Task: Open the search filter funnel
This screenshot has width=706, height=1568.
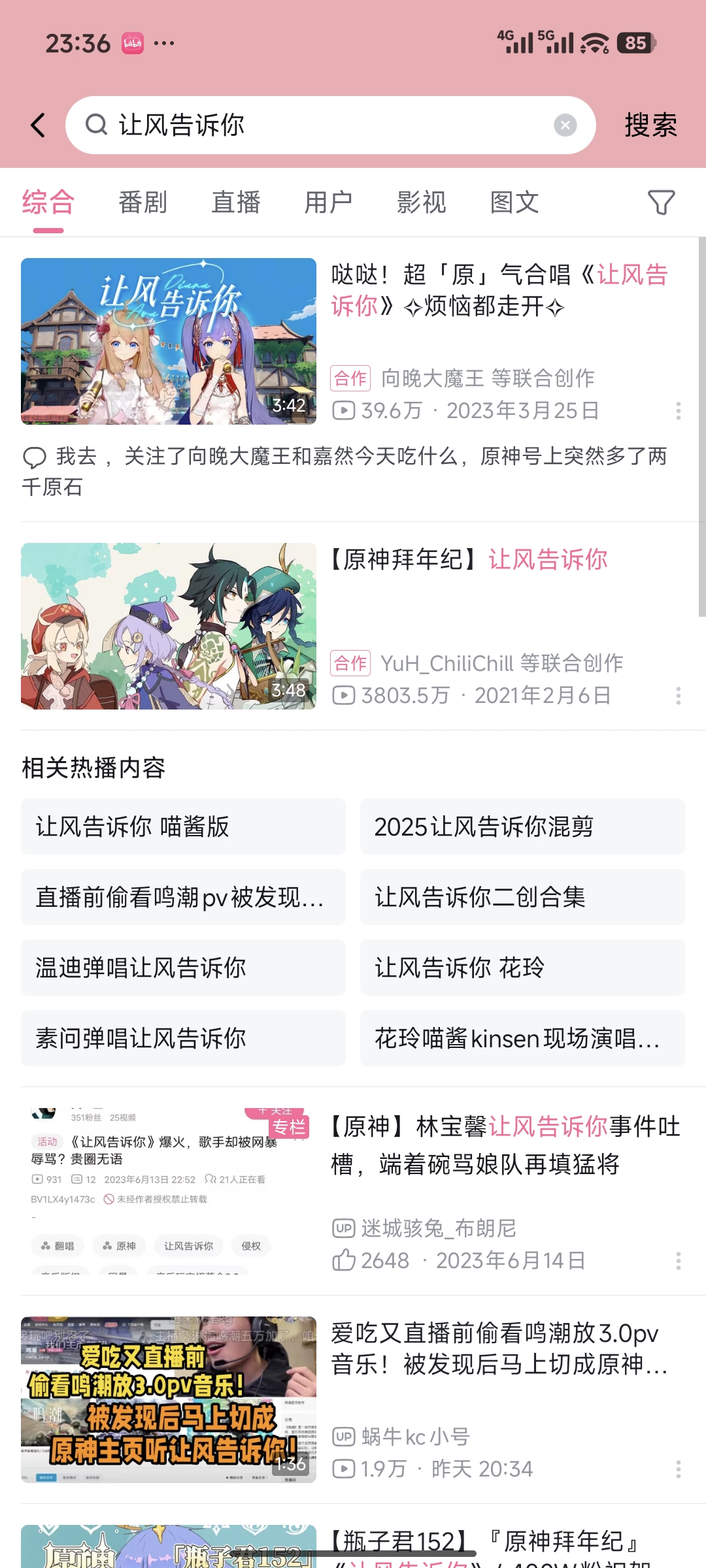Action: click(660, 203)
